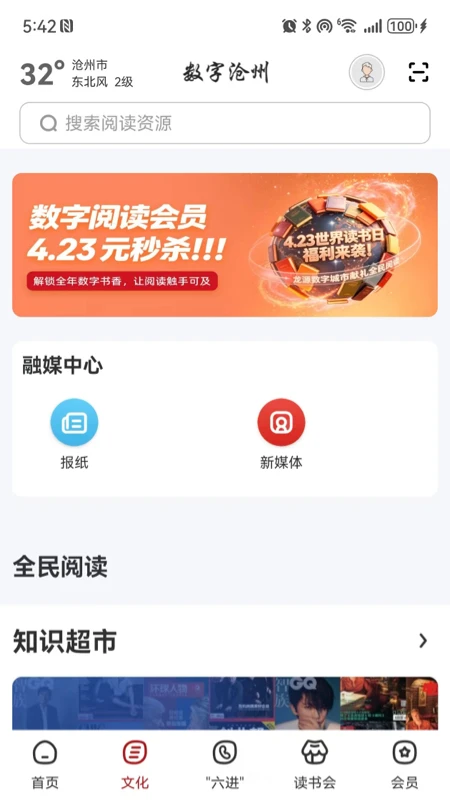Open 新媒体 in 融媒中心
The image size is (450, 800).
click(x=281, y=434)
